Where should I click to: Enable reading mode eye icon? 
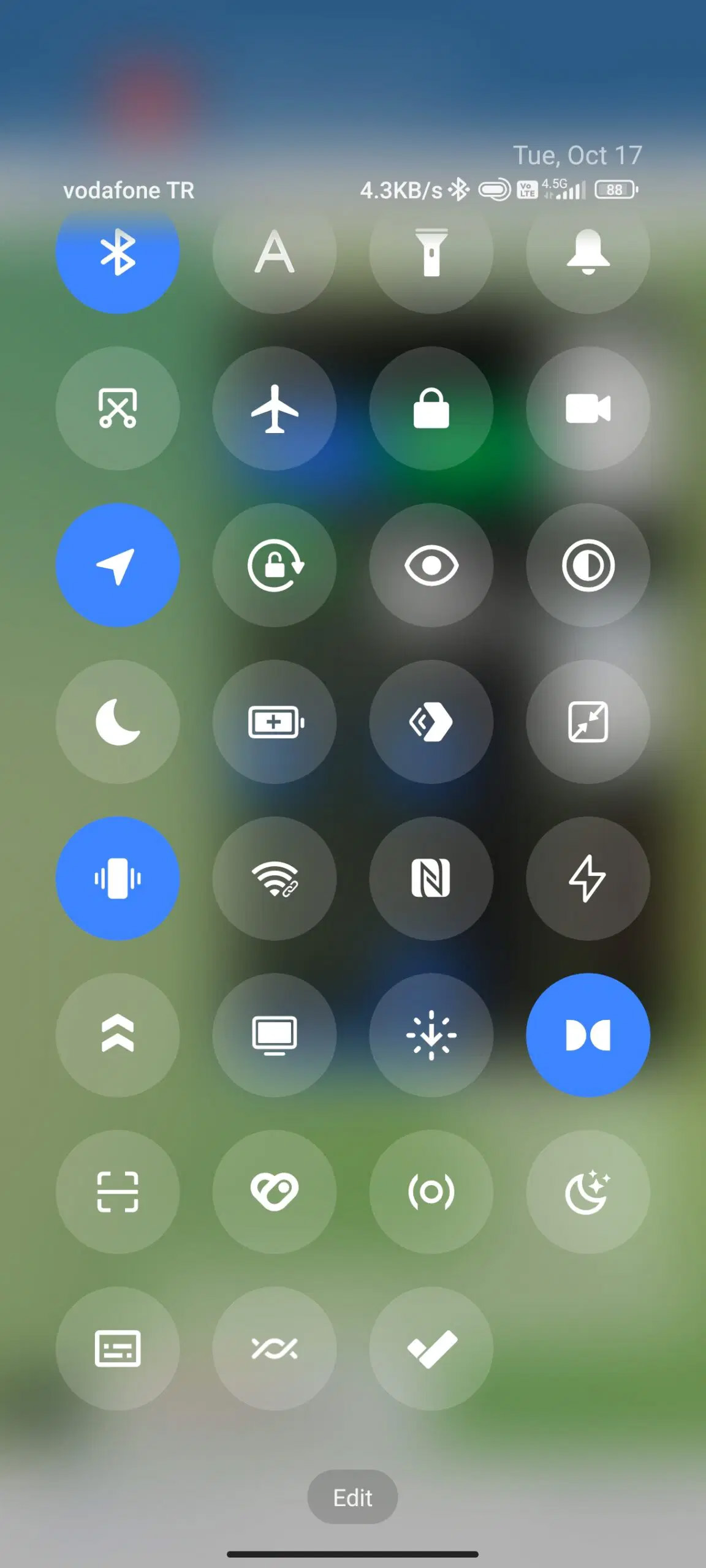[x=431, y=565]
